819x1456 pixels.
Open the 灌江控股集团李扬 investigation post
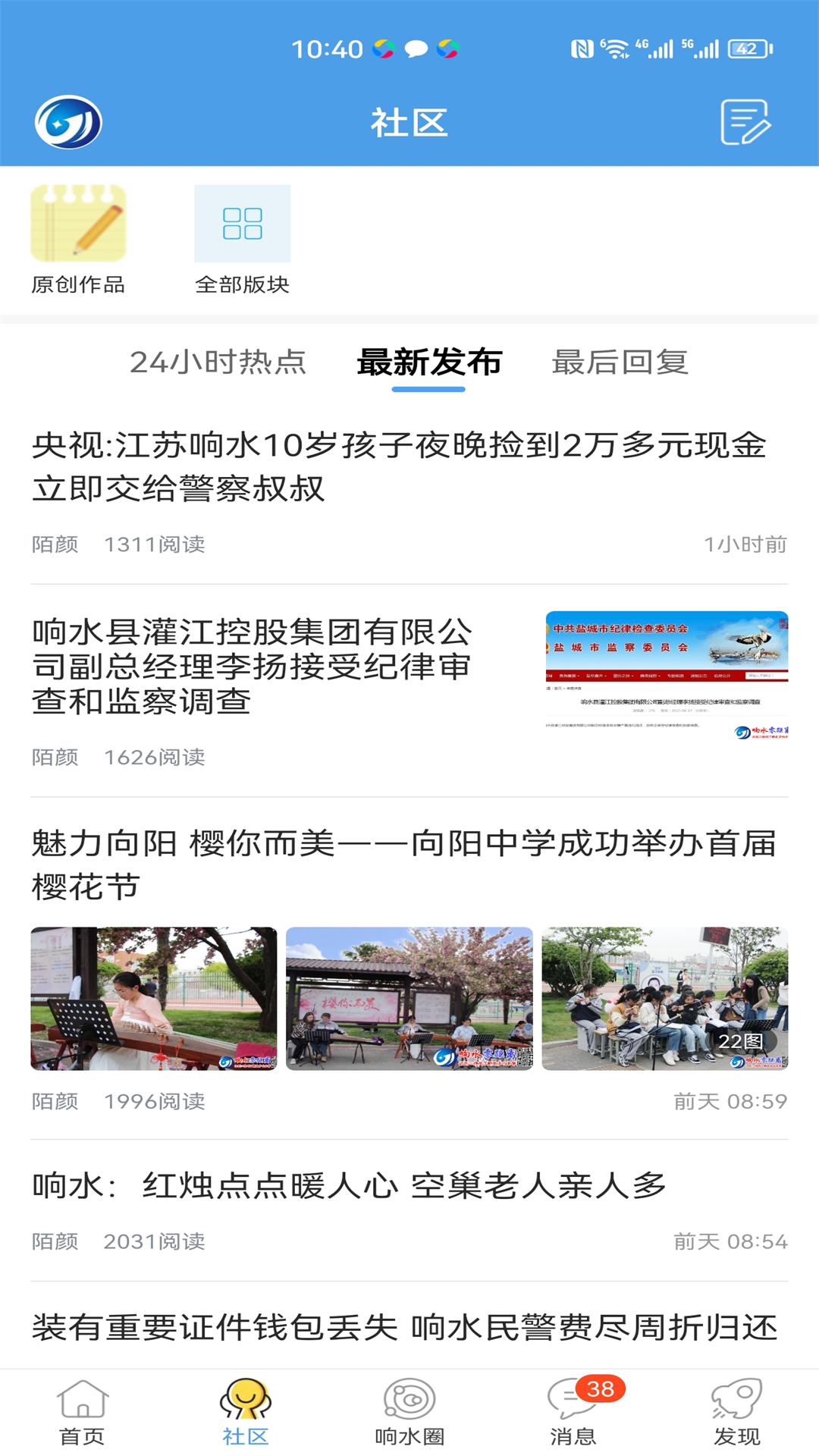[252, 666]
